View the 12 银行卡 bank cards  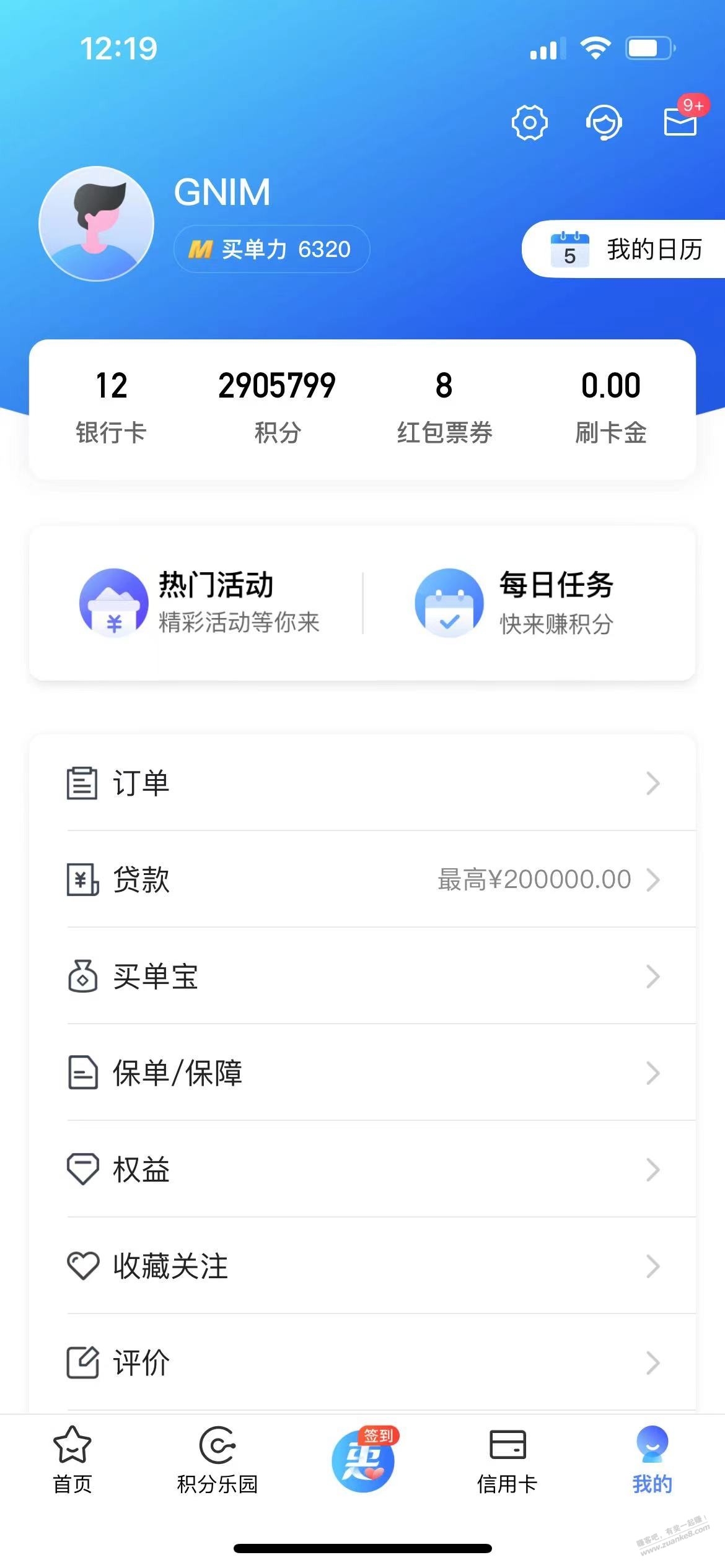tap(112, 406)
